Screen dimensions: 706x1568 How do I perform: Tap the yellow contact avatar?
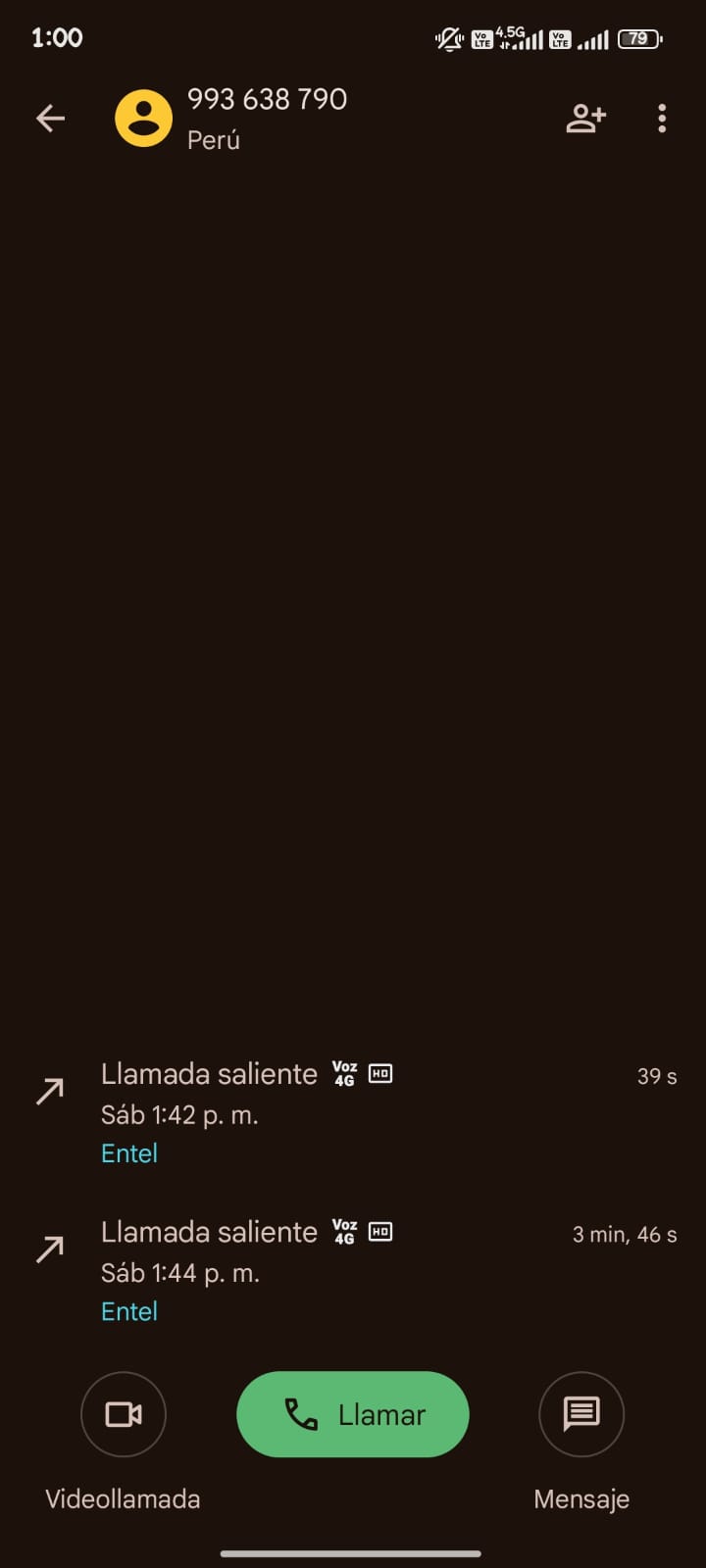[144, 119]
